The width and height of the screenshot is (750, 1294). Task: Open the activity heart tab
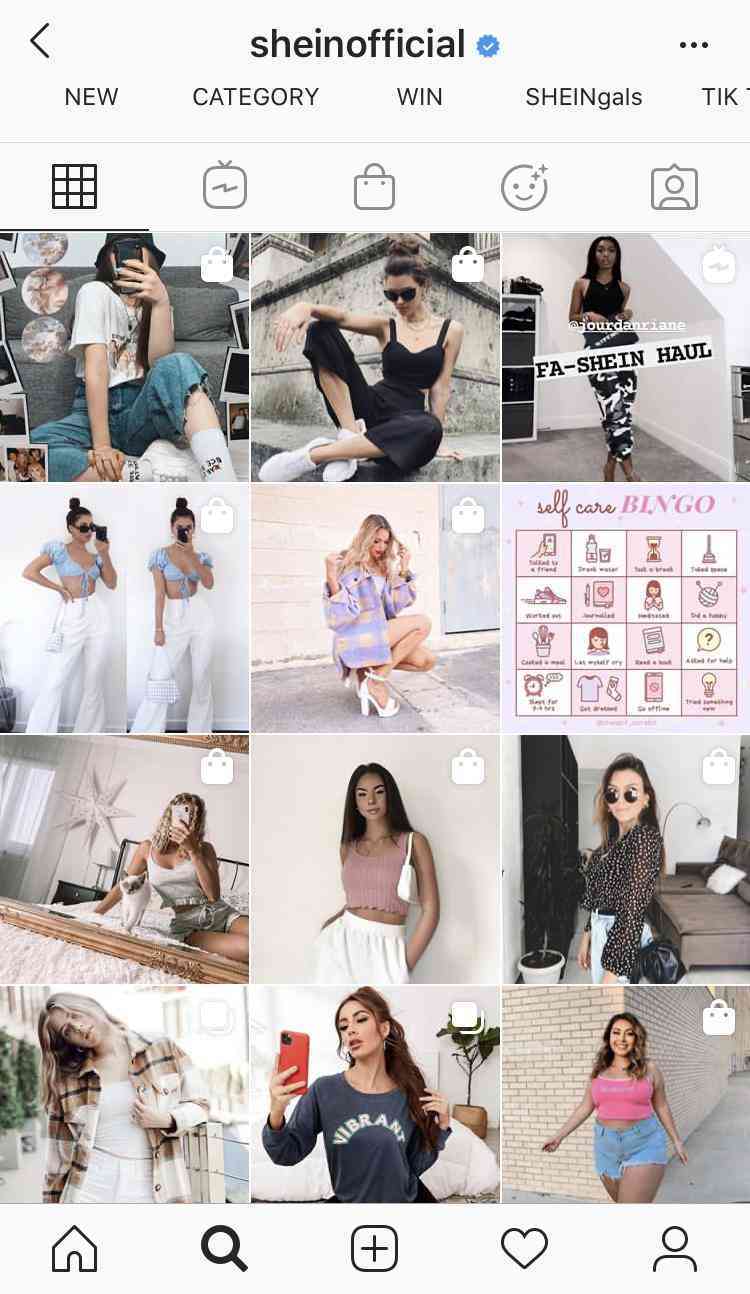coord(524,1248)
